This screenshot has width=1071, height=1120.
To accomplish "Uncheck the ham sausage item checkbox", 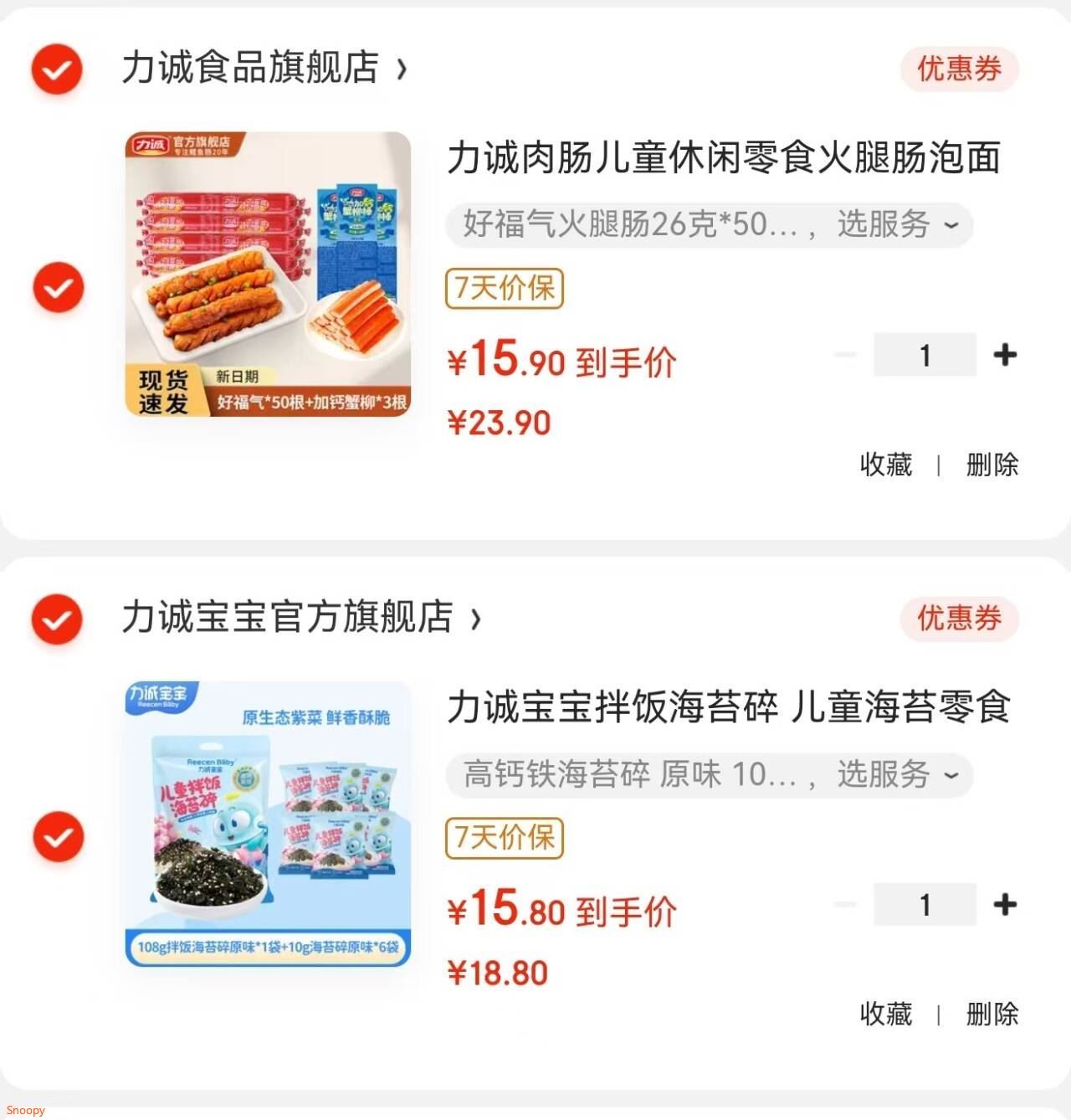I will tap(57, 287).
